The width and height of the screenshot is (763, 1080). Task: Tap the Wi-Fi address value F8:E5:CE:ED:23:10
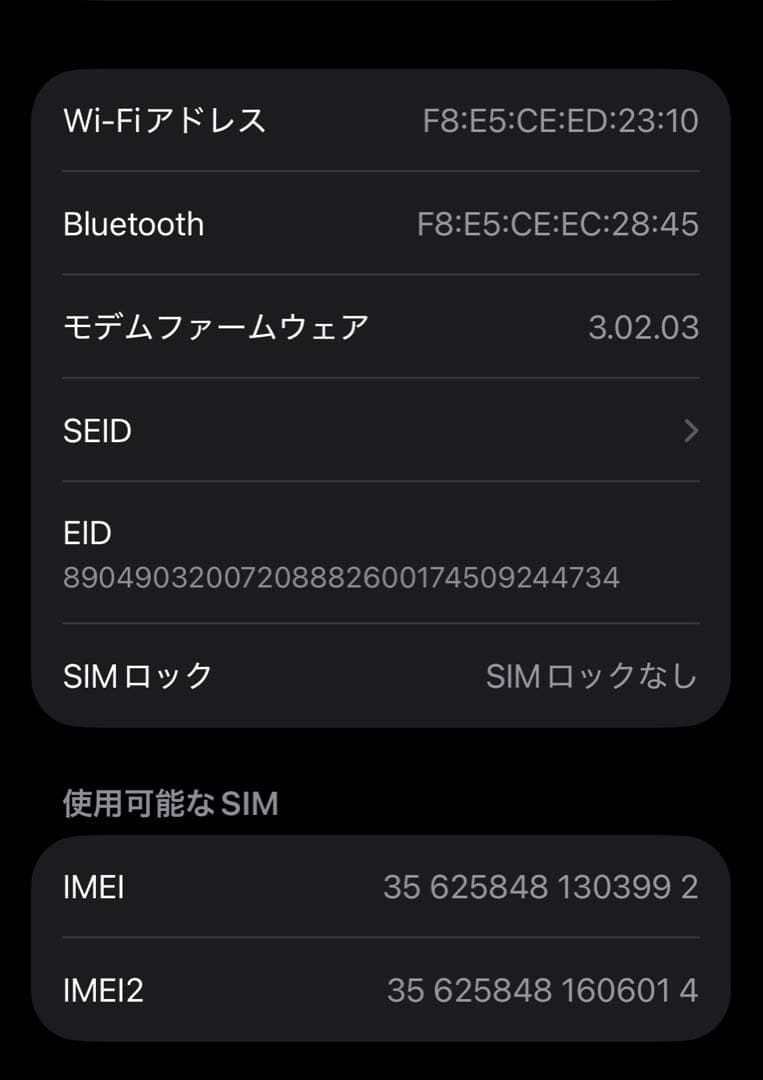(x=561, y=121)
